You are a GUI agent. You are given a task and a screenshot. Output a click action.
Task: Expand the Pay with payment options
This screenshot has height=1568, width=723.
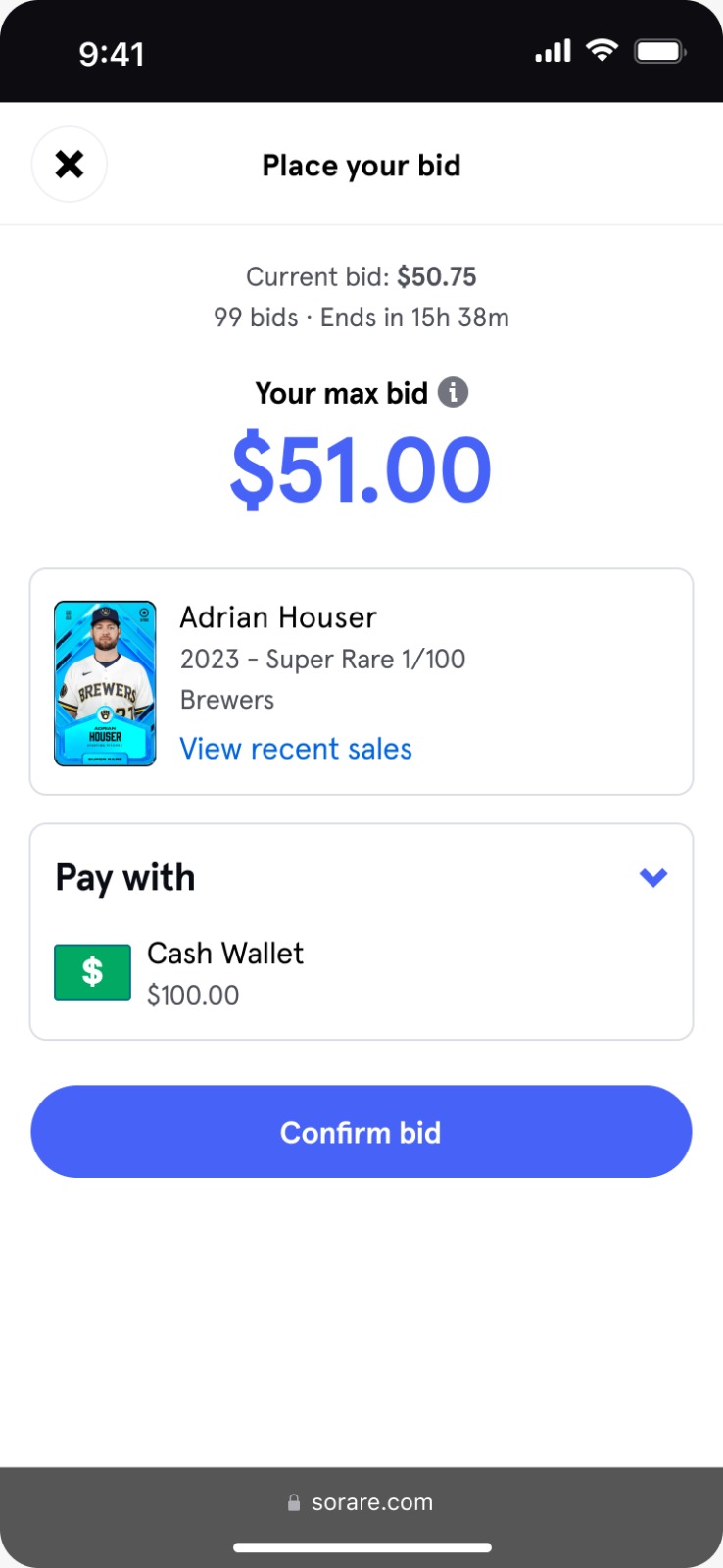652,877
